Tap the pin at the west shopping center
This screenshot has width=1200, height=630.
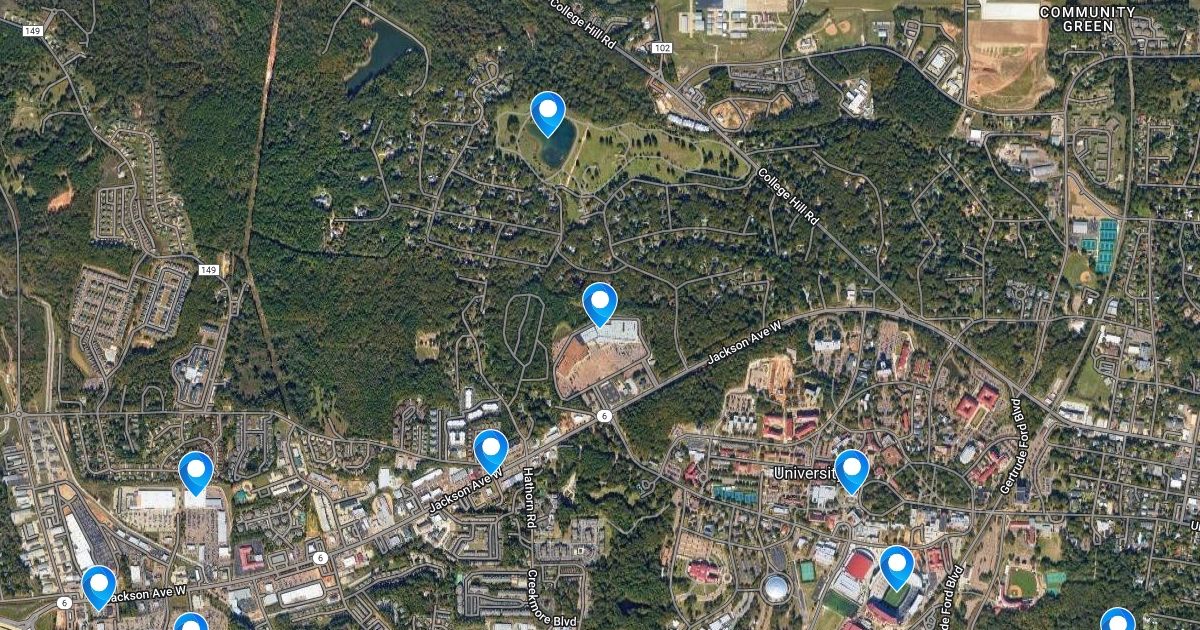196,470
